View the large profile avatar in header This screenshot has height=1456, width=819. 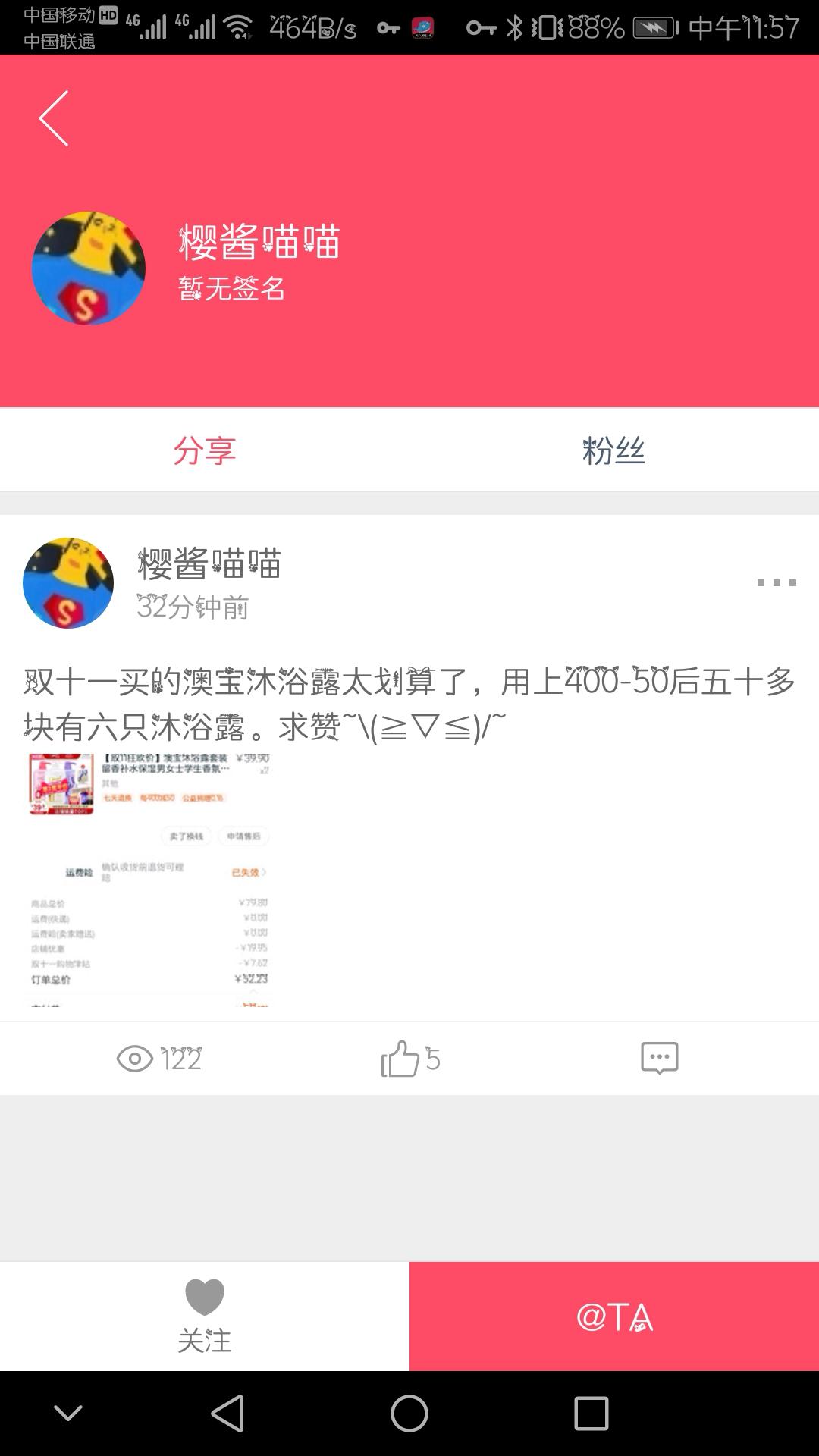tap(88, 268)
